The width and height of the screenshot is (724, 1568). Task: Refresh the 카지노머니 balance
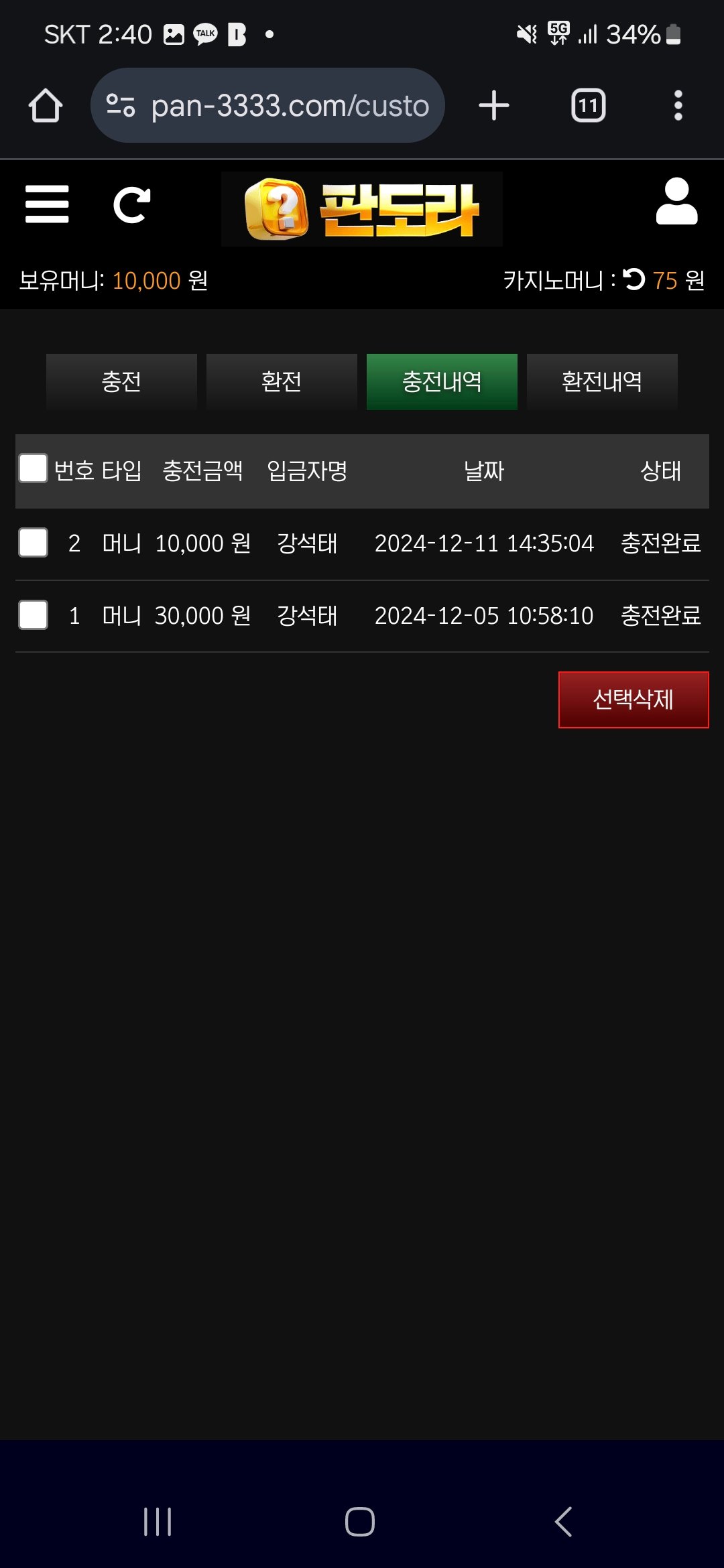(633, 279)
